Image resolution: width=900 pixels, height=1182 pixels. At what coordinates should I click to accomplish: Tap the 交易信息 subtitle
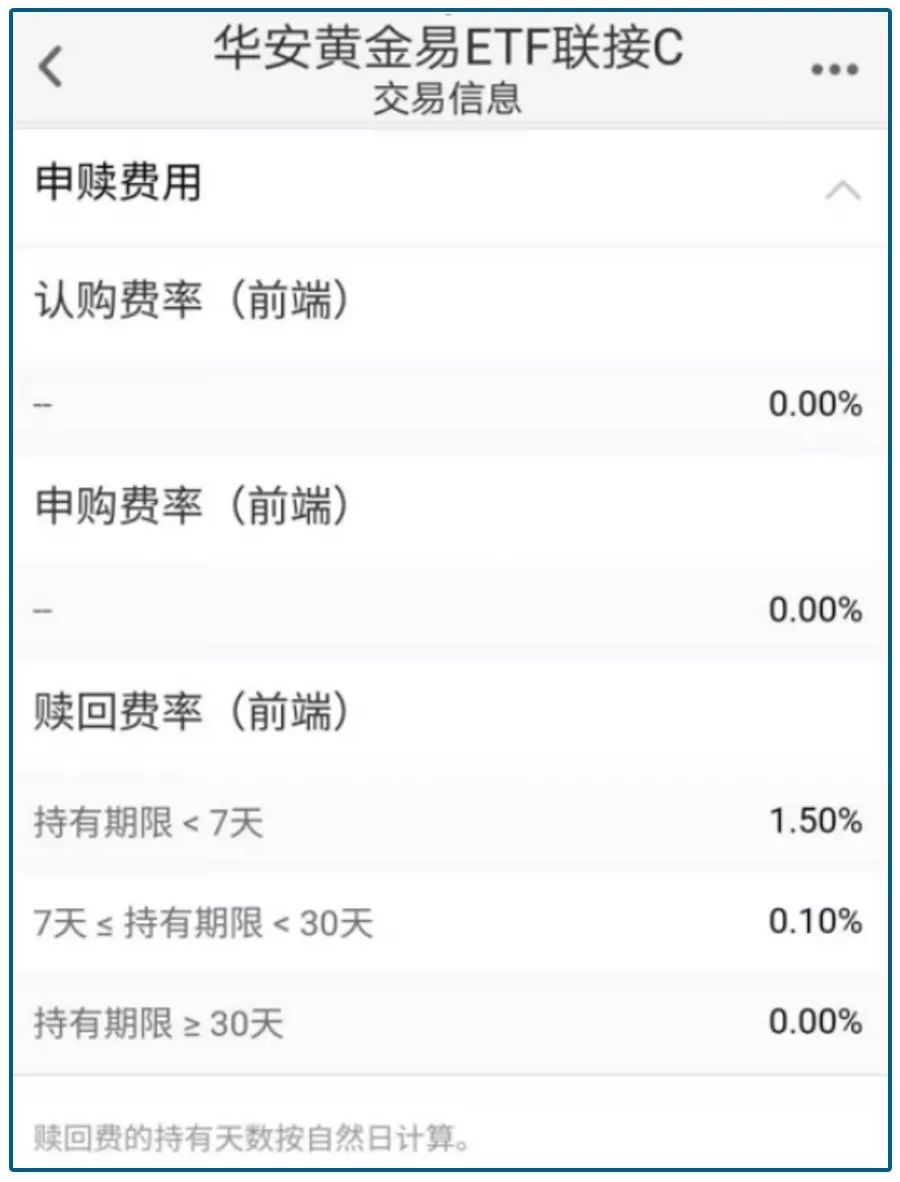[x=448, y=100]
